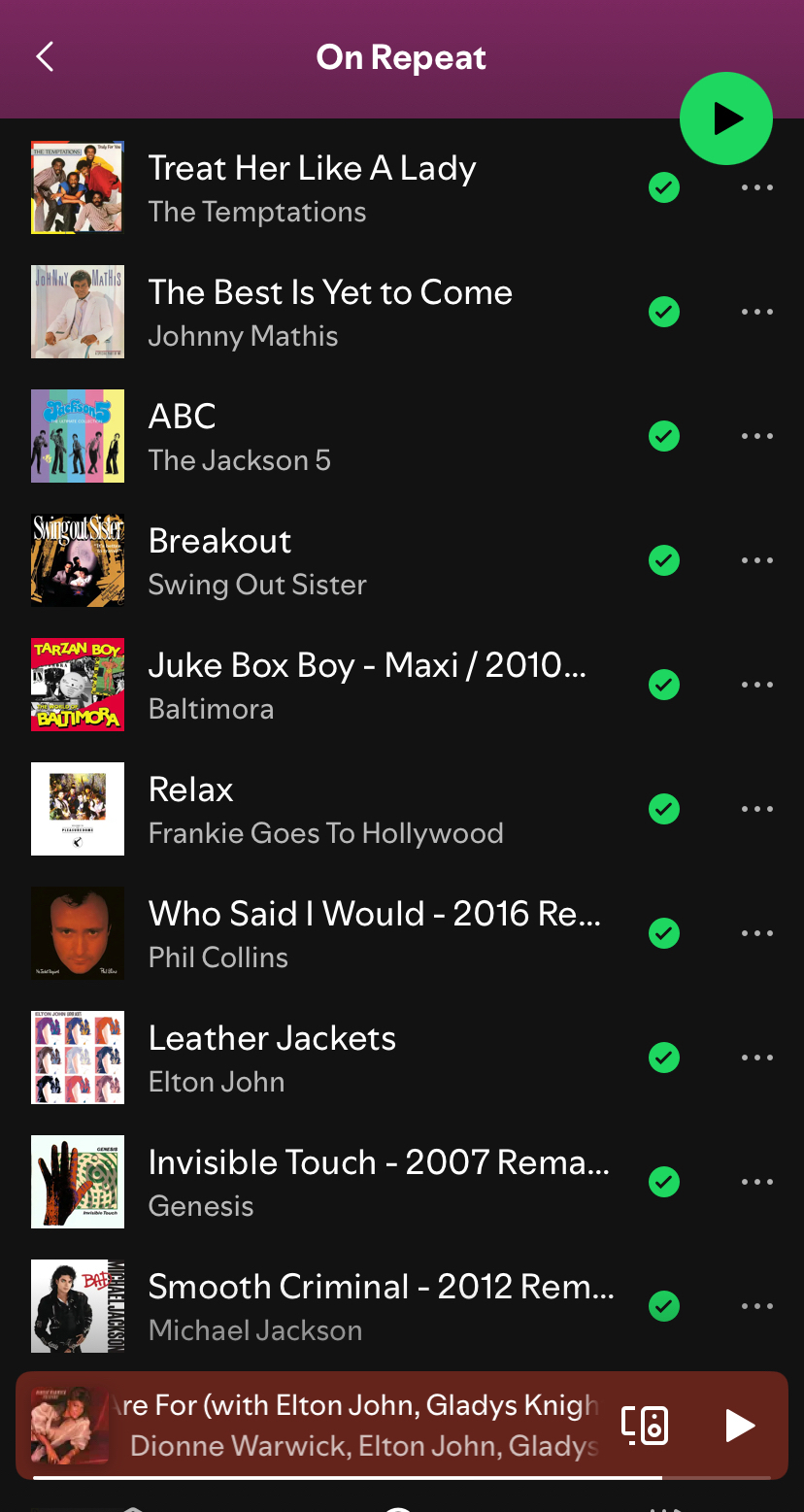The width and height of the screenshot is (804, 1512).
Task: Open more options for Relax
Action: (x=756, y=809)
